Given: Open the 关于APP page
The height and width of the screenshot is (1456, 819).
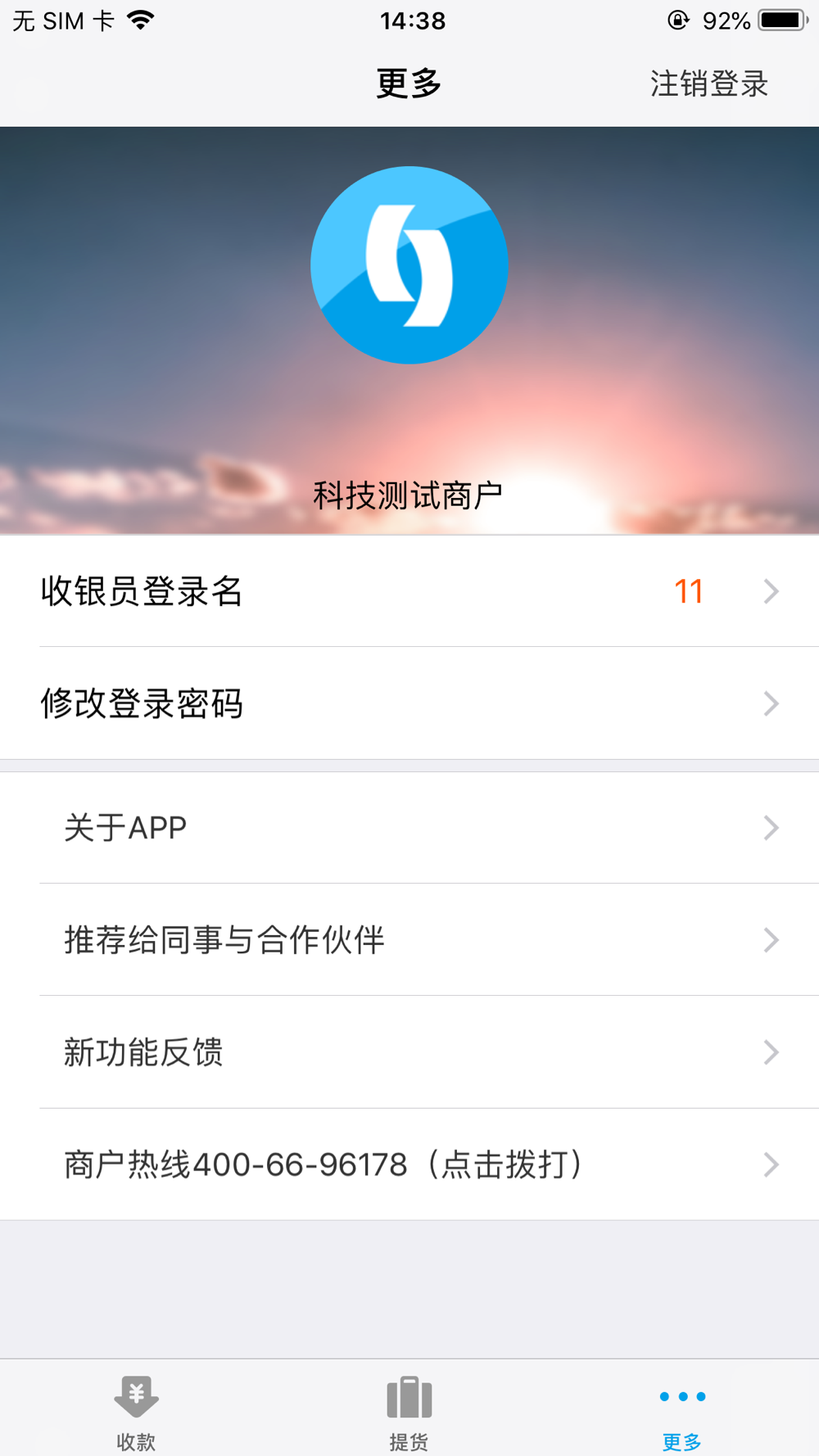Looking at the screenshot, I should point(409,828).
